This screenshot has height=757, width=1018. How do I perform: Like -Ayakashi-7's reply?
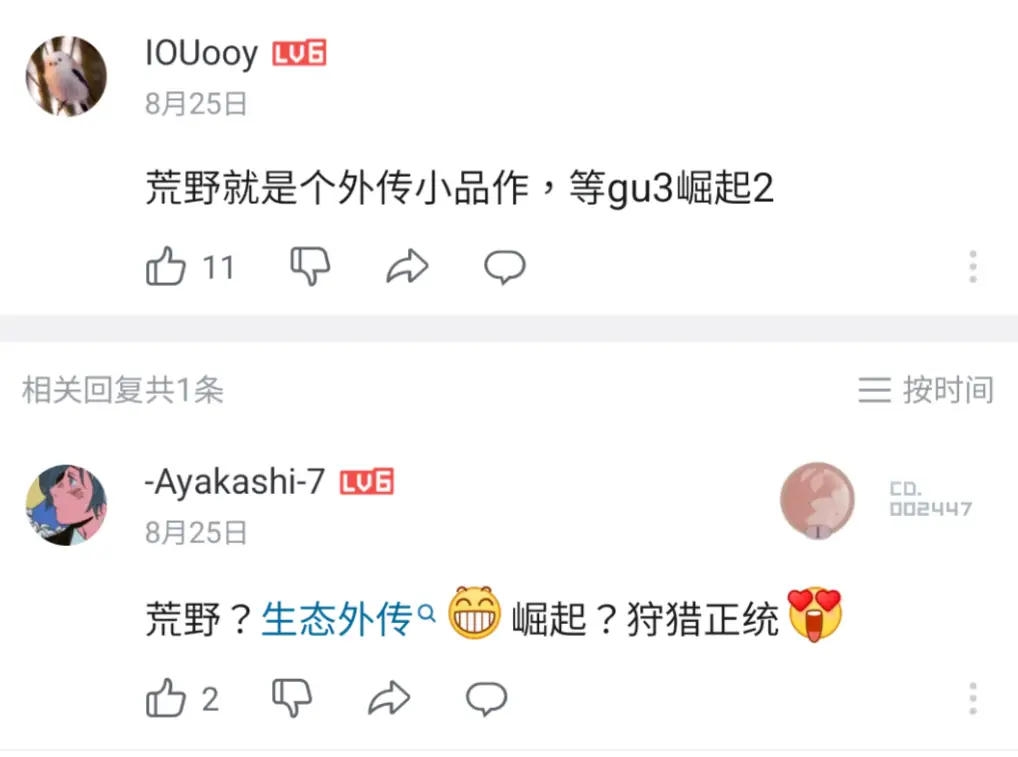pos(167,698)
